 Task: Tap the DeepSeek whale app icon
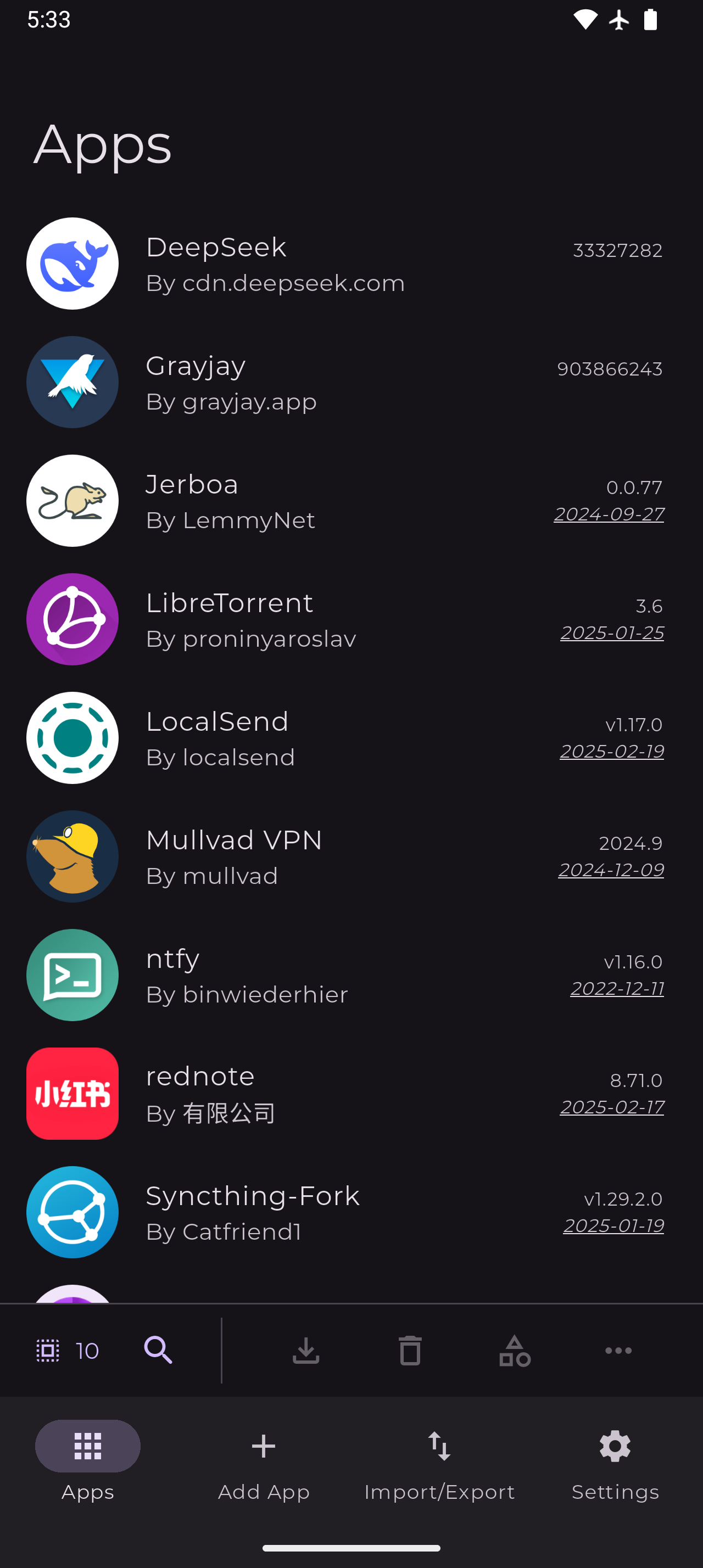pyautogui.click(x=72, y=264)
